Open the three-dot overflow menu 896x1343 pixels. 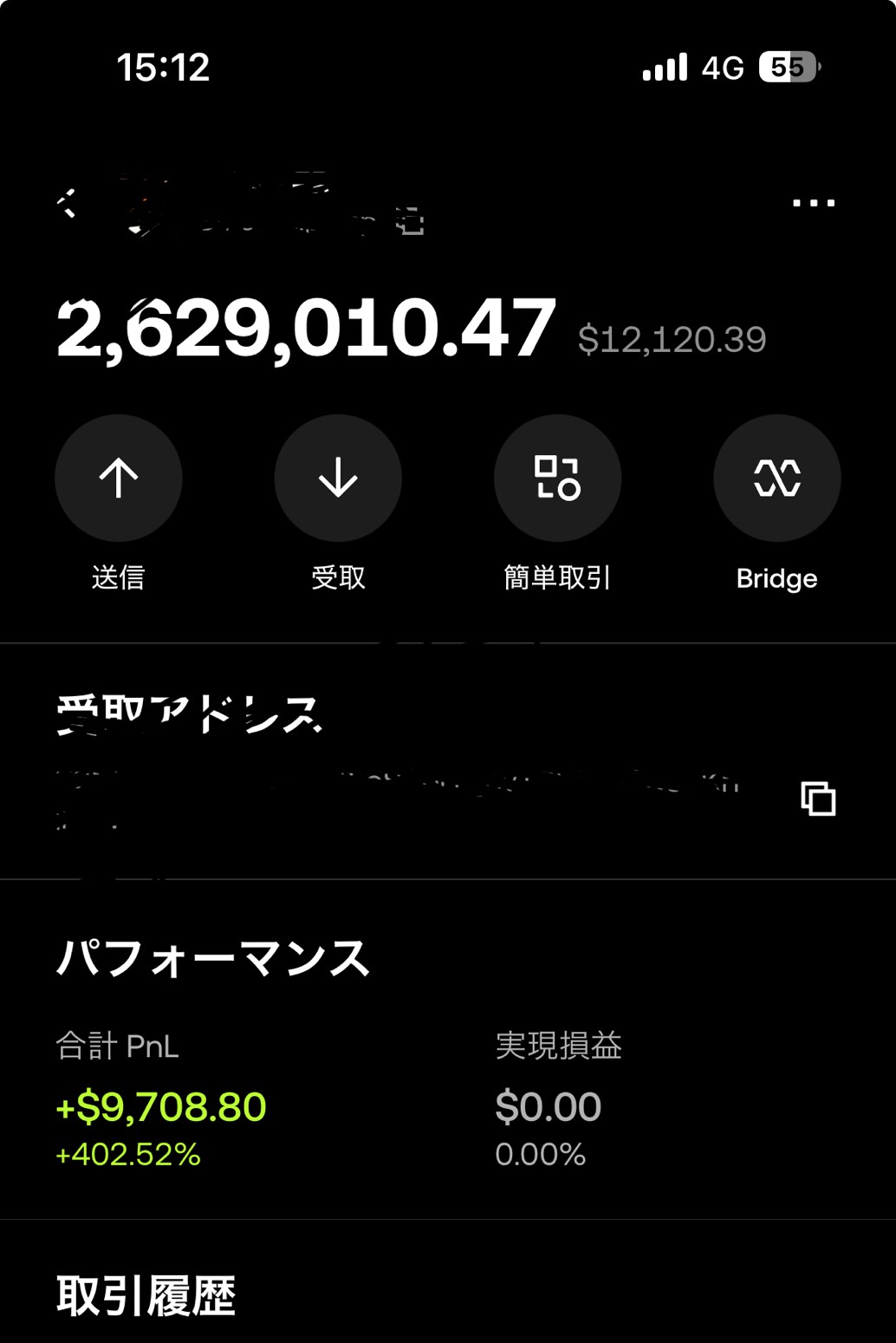click(x=814, y=204)
